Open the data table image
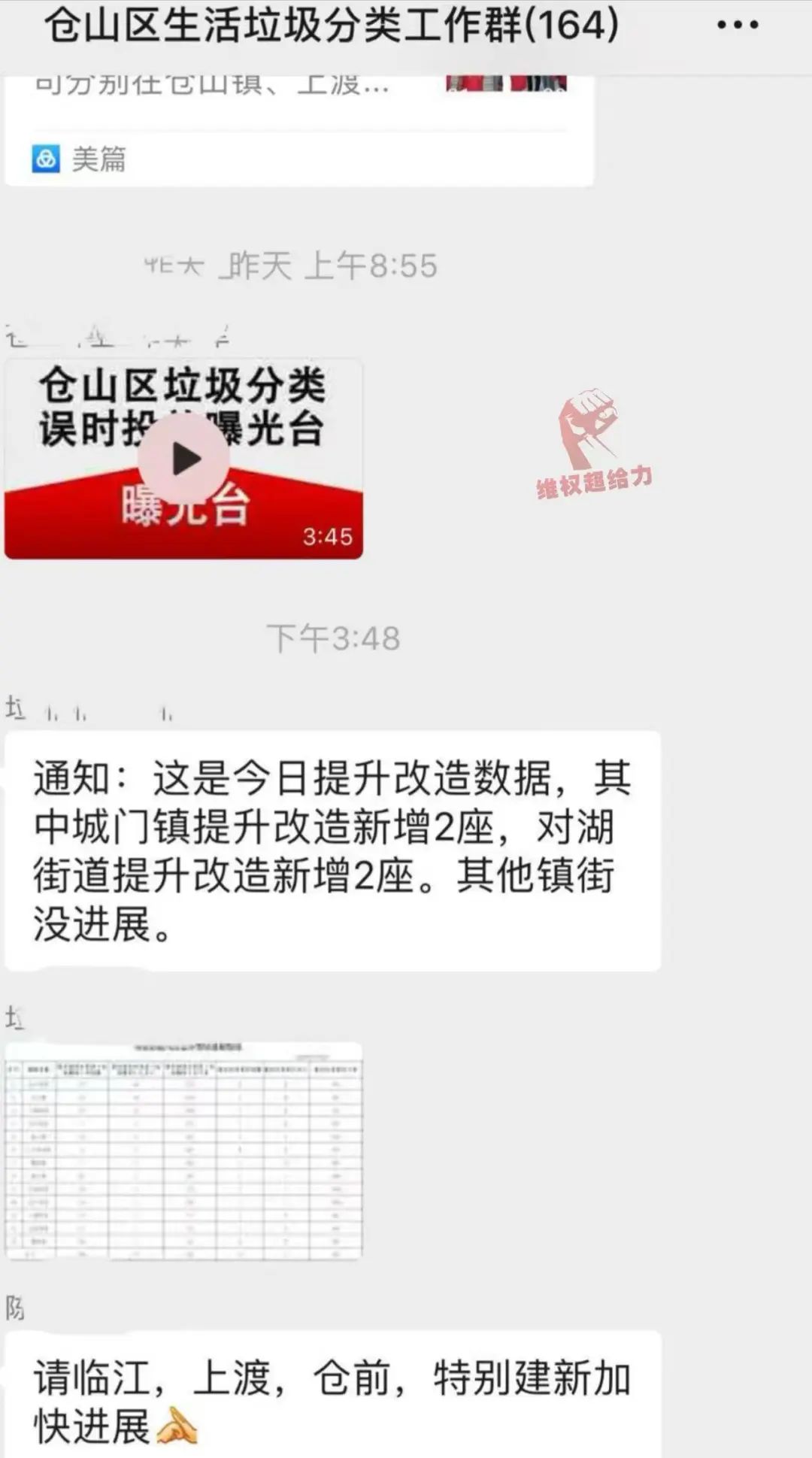The height and width of the screenshot is (1458, 812). [183, 1151]
